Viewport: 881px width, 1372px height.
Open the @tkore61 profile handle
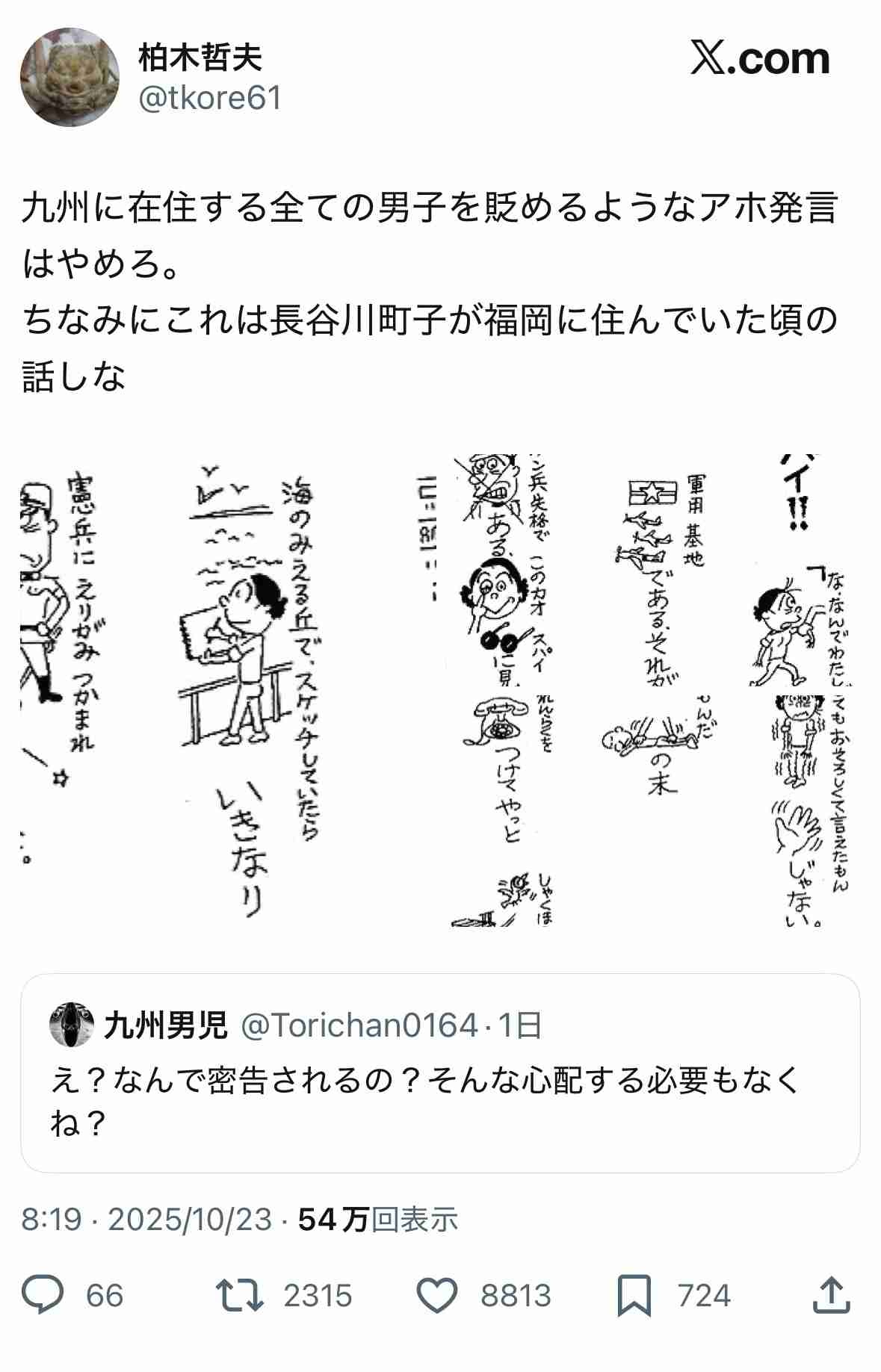pos(210,99)
